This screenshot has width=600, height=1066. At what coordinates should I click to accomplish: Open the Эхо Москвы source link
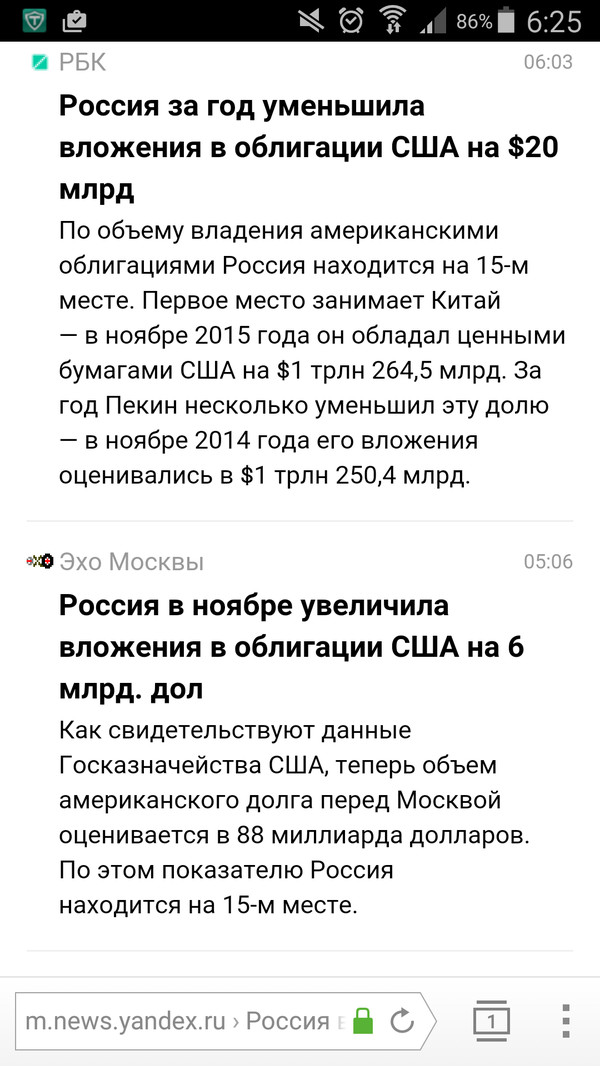click(x=130, y=562)
